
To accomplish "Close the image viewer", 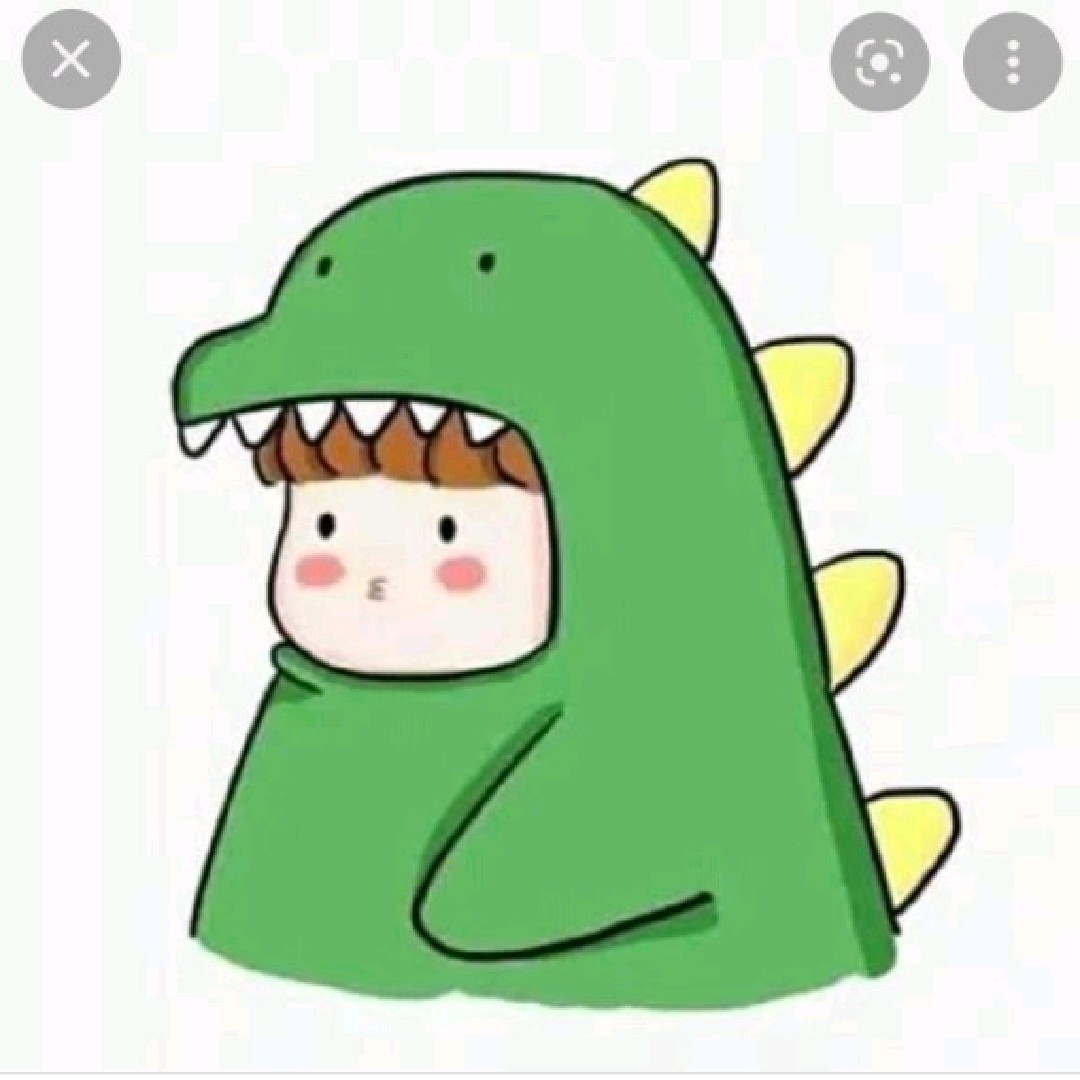I will [x=71, y=60].
